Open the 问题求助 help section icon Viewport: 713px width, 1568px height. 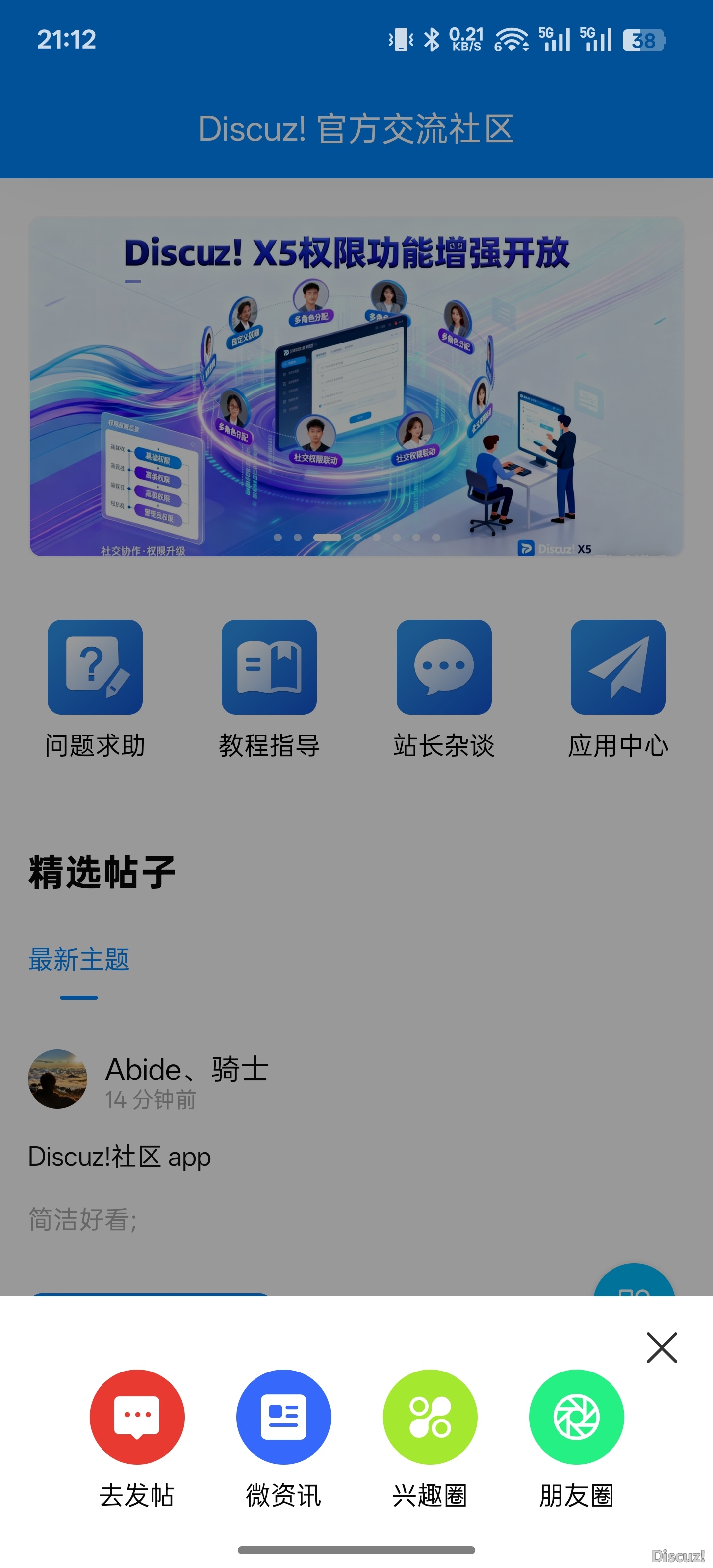click(95, 666)
